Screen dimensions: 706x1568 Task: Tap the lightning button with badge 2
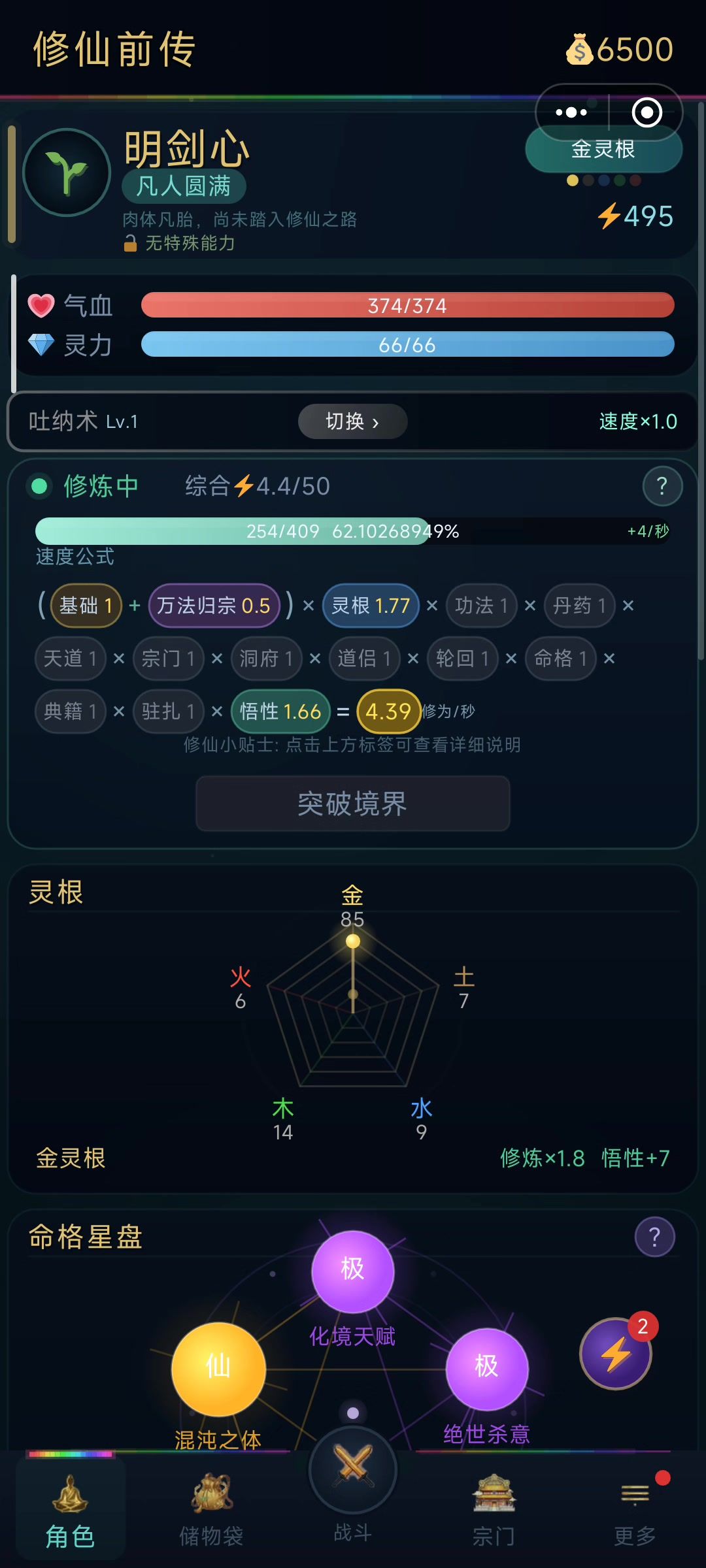[615, 1354]
